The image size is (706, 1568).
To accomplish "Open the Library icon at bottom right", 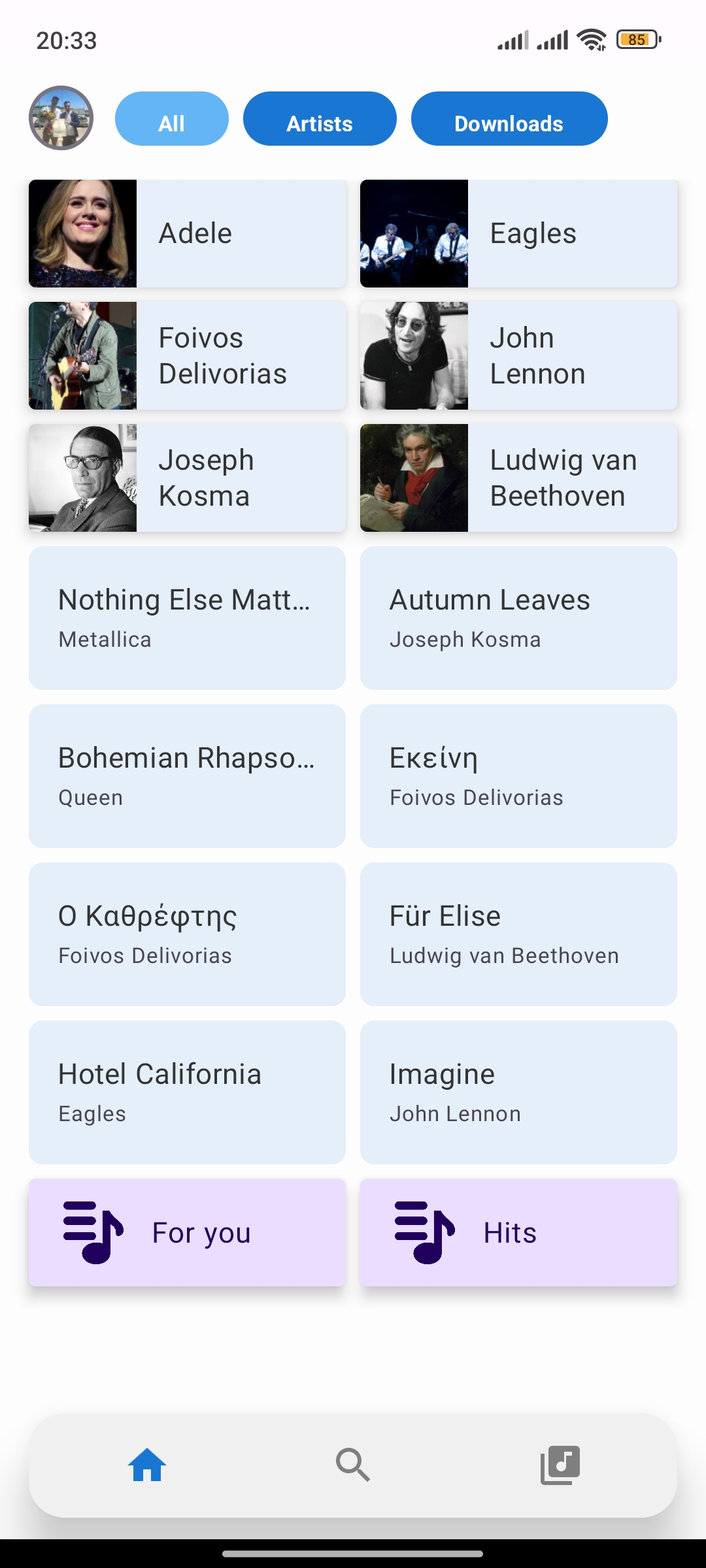I will pyautogui.click(x=560, y=1465).
